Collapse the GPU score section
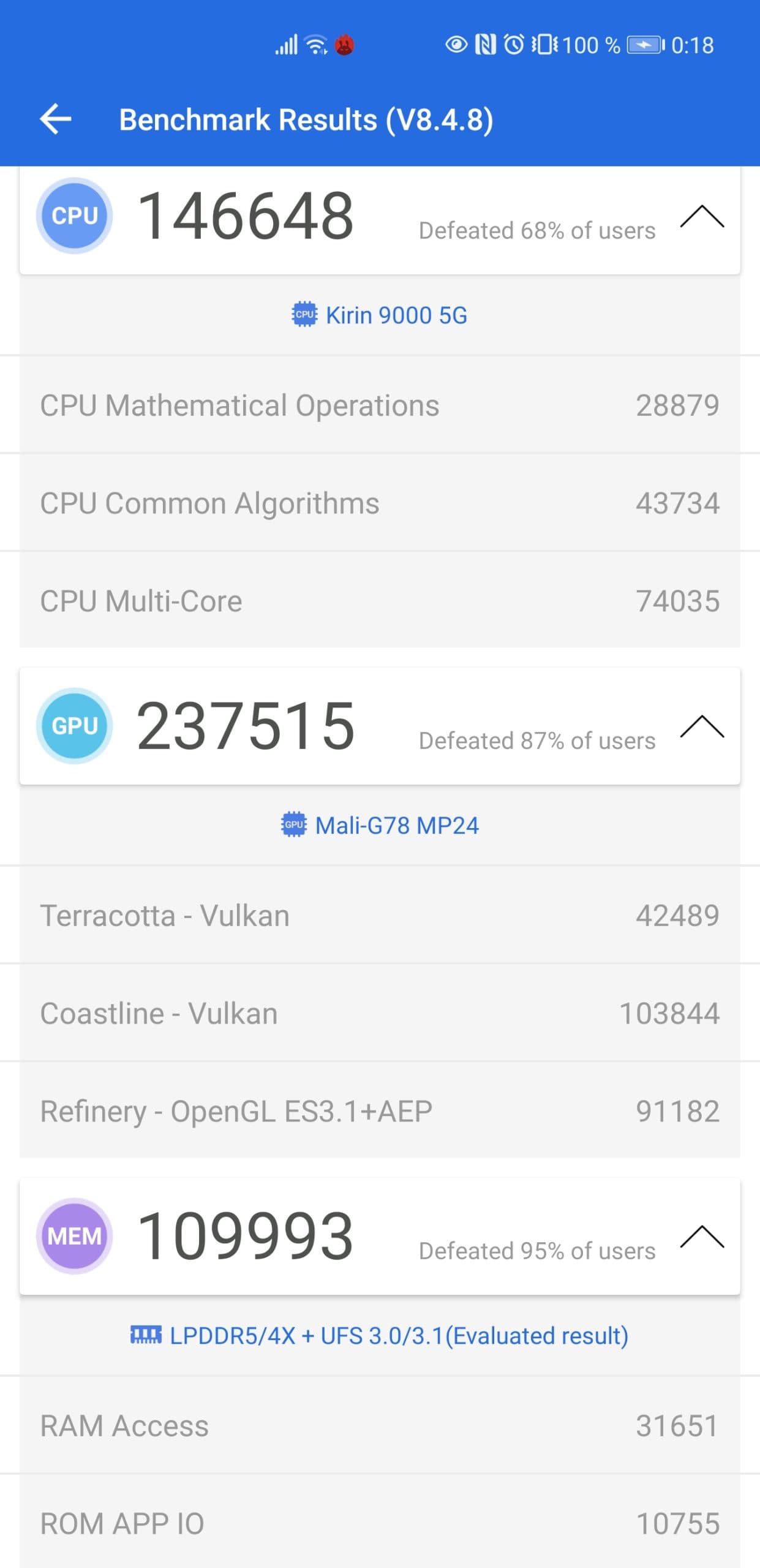The image size is (760, 1568). click(x=702, y=726)
